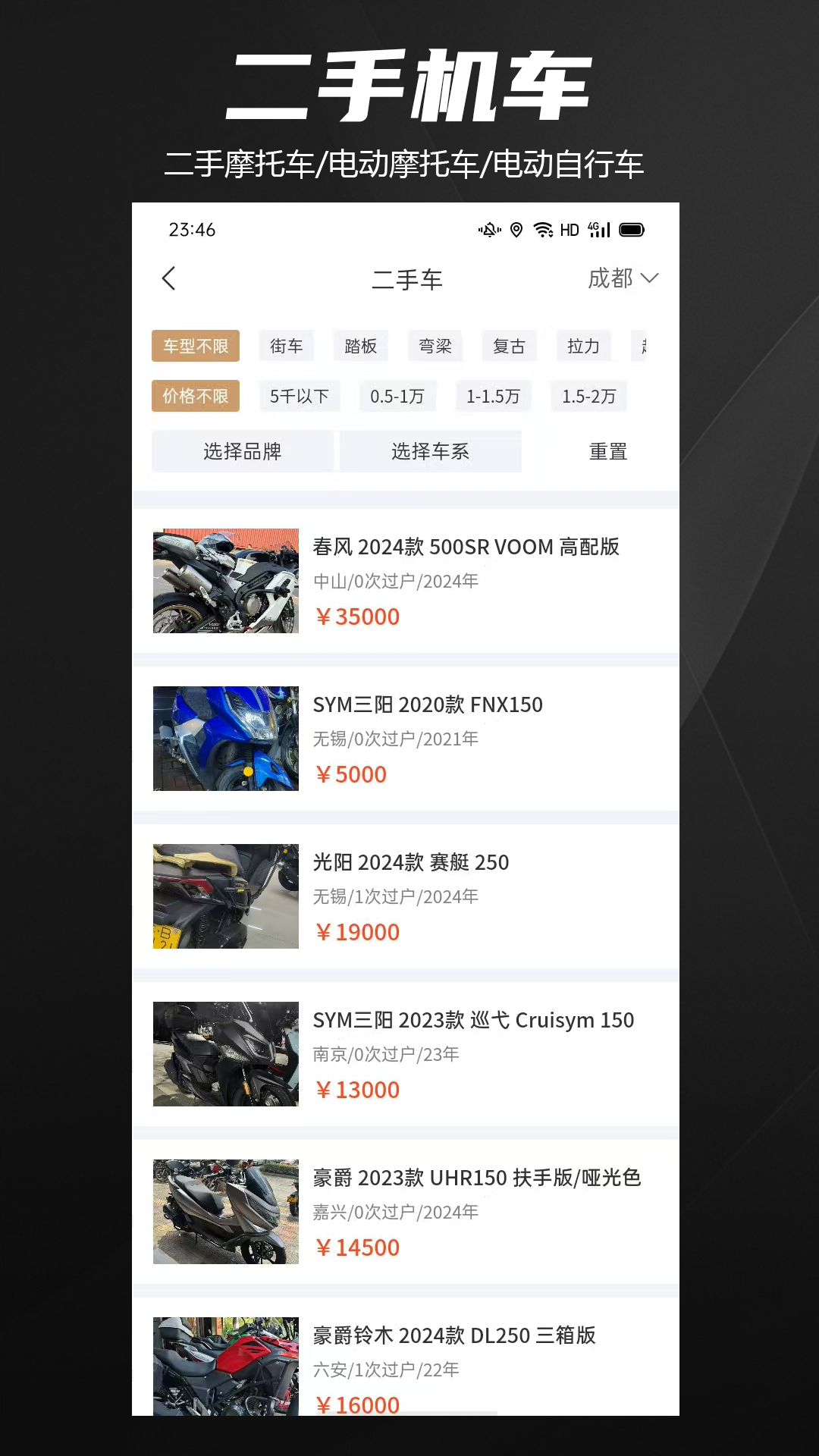Select the 5千以下 price filter
The width and height of the screenshot is (819, 1456).
pyautogui.click(x=300, y=396)
